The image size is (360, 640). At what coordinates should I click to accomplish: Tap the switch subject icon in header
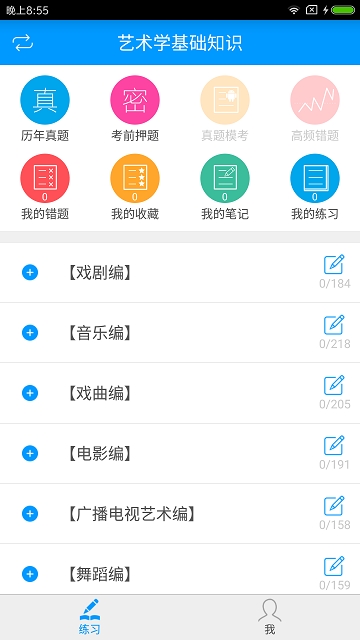pos(23,43)
